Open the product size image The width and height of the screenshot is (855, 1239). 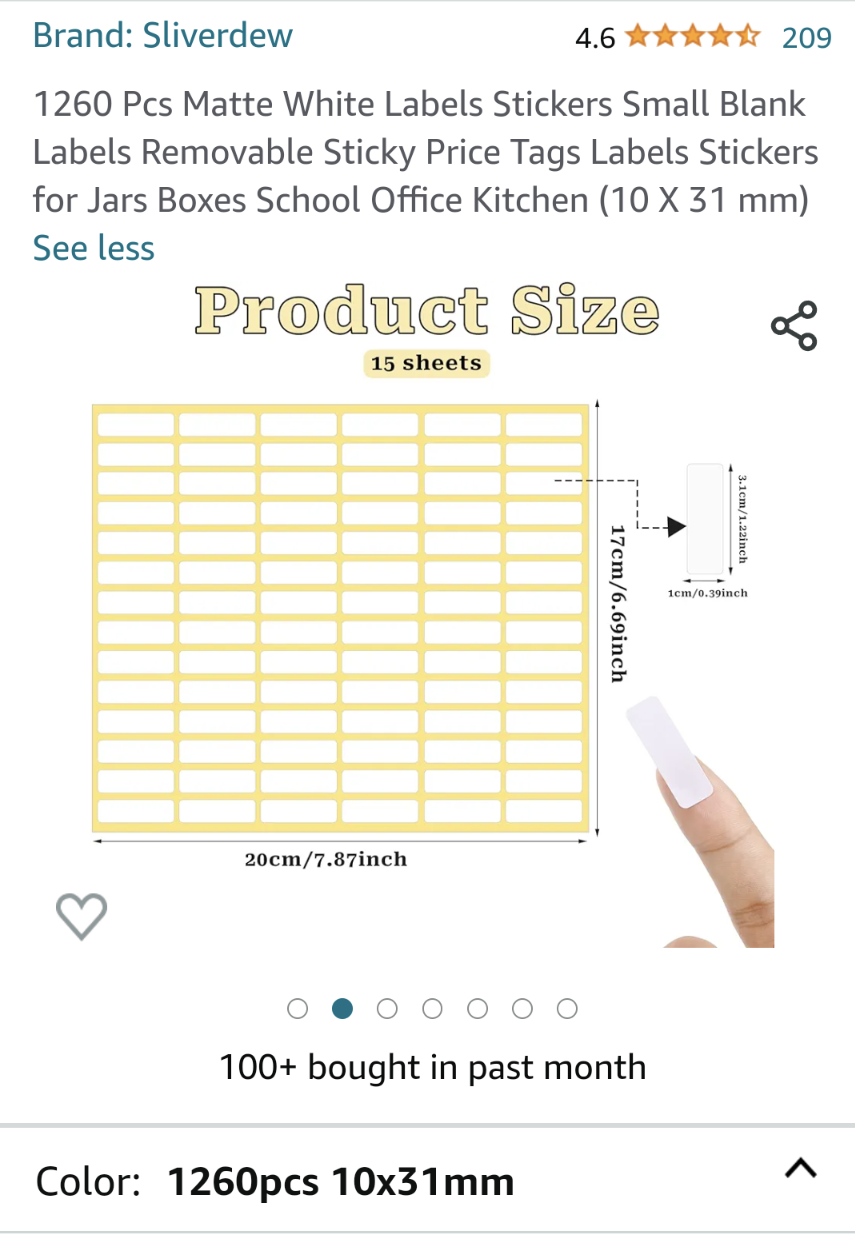coord(430,620)
